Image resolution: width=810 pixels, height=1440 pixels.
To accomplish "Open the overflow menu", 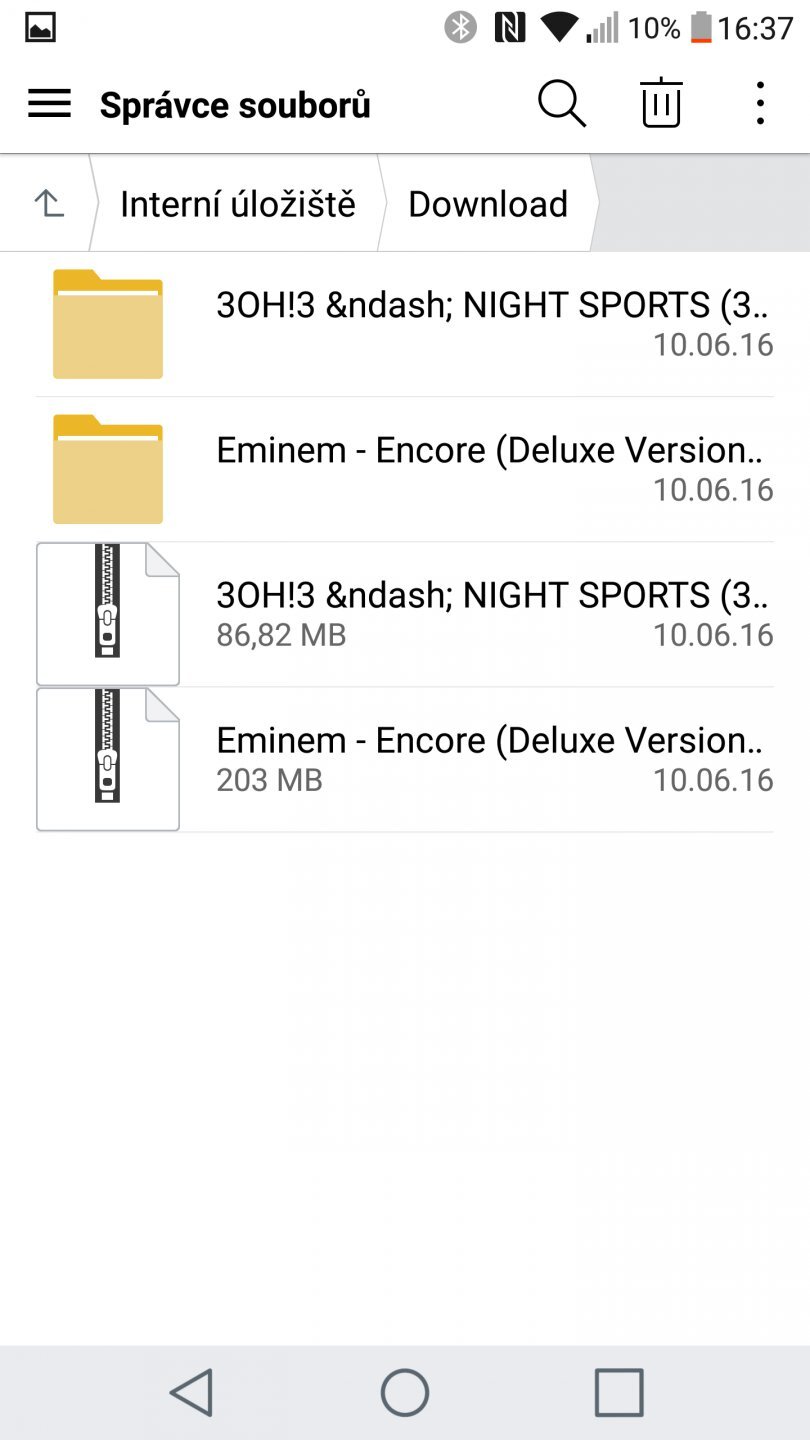I will (760, 103).
